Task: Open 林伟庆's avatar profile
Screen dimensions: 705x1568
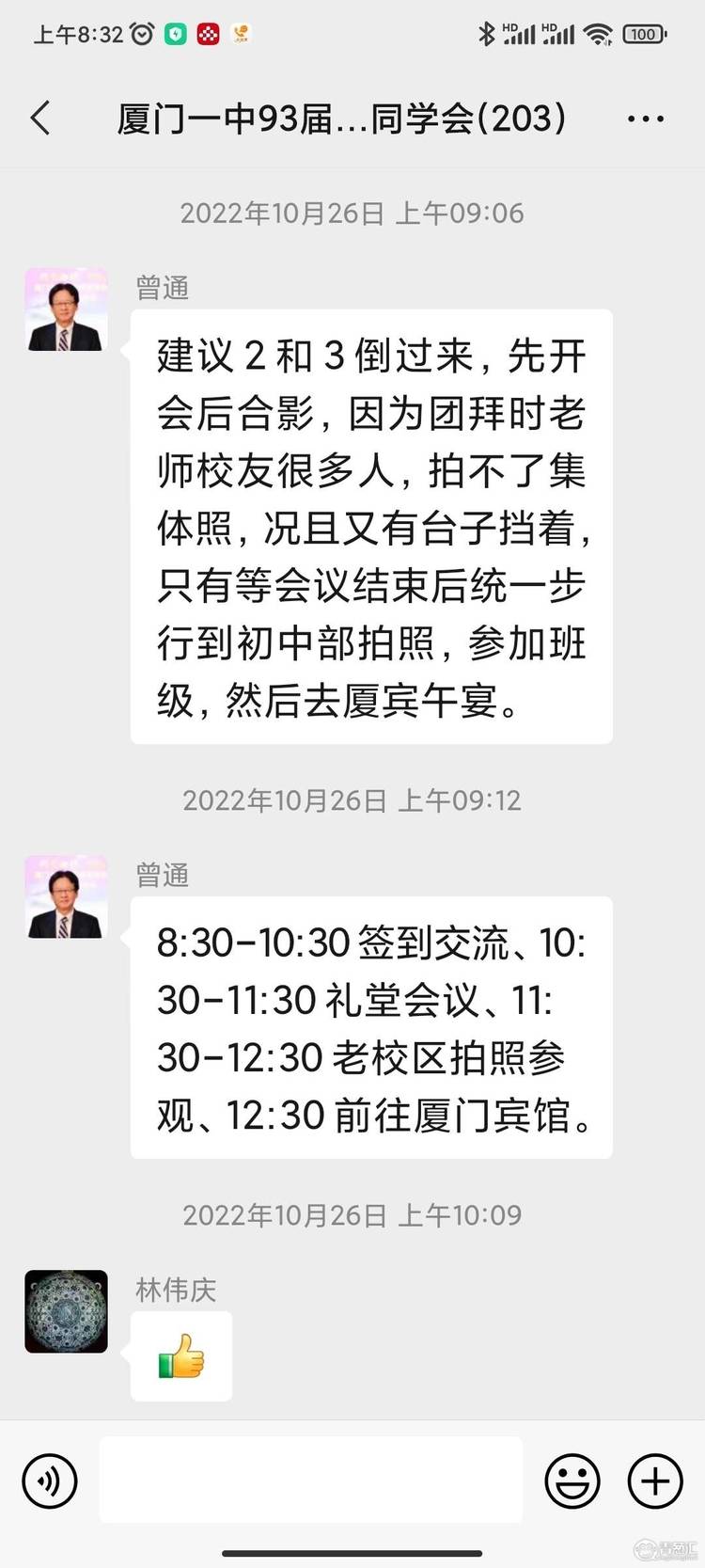Action: click(x=66, y=1311)
